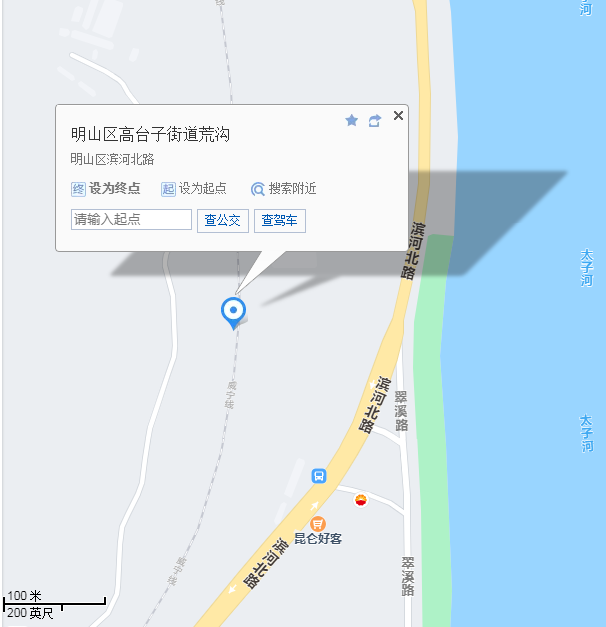The height and width of the screenshot is (627, 606).
Task: Get driving directions with 查驾车
Action: click(x=279, y=220)
